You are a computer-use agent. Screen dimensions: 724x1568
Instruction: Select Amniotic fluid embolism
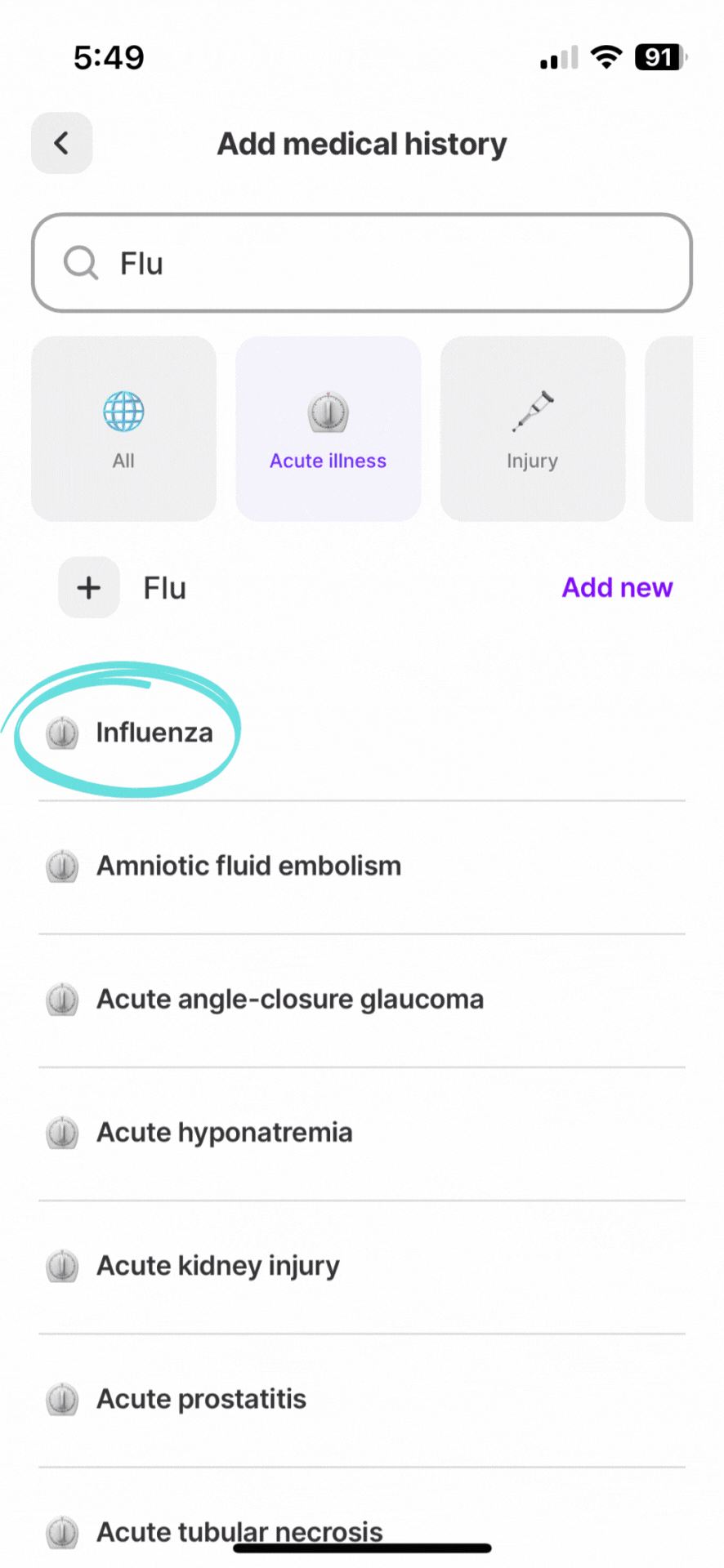click(x=362, y=866)
